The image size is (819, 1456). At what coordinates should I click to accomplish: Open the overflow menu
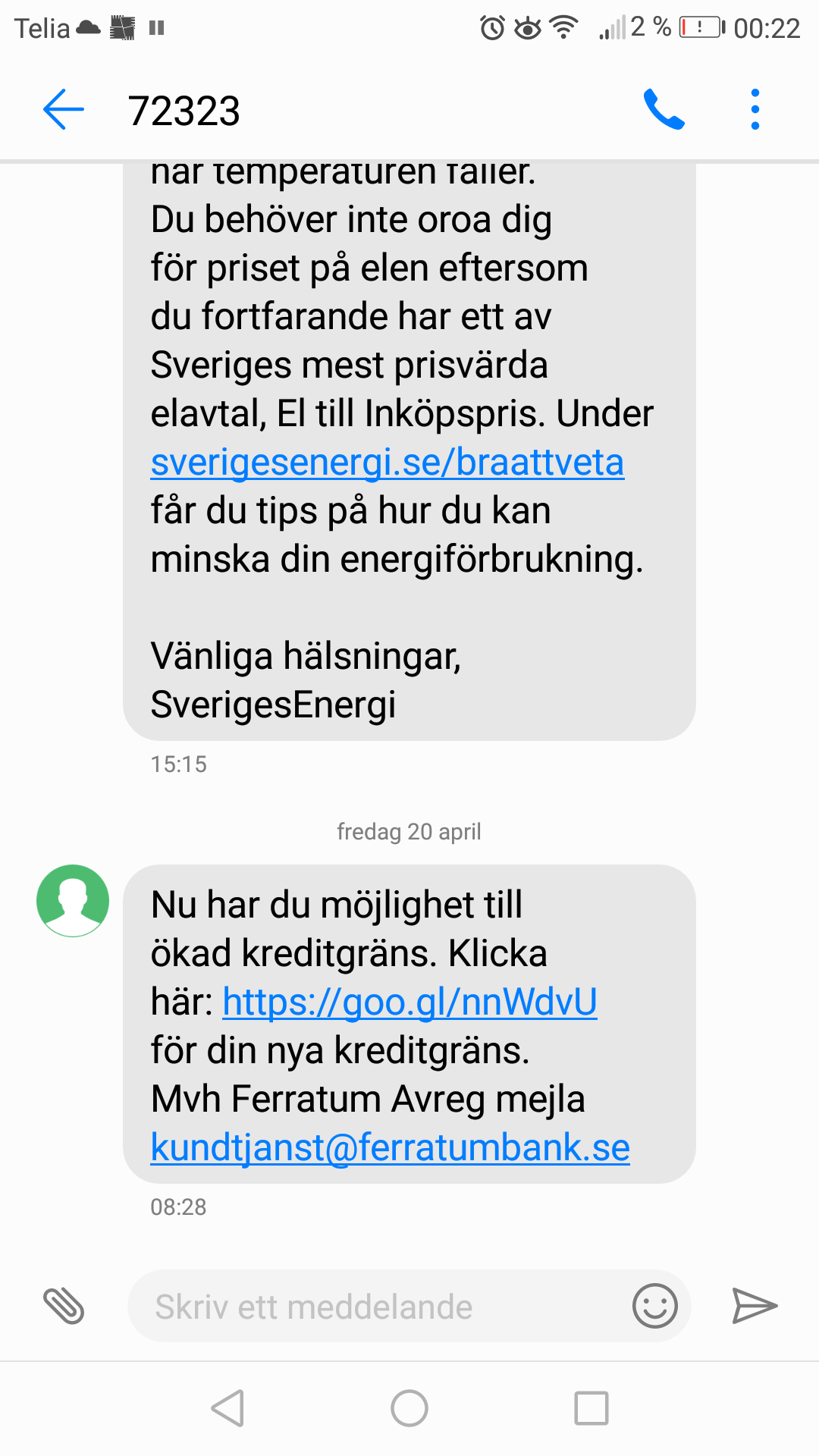pos(755,110)
